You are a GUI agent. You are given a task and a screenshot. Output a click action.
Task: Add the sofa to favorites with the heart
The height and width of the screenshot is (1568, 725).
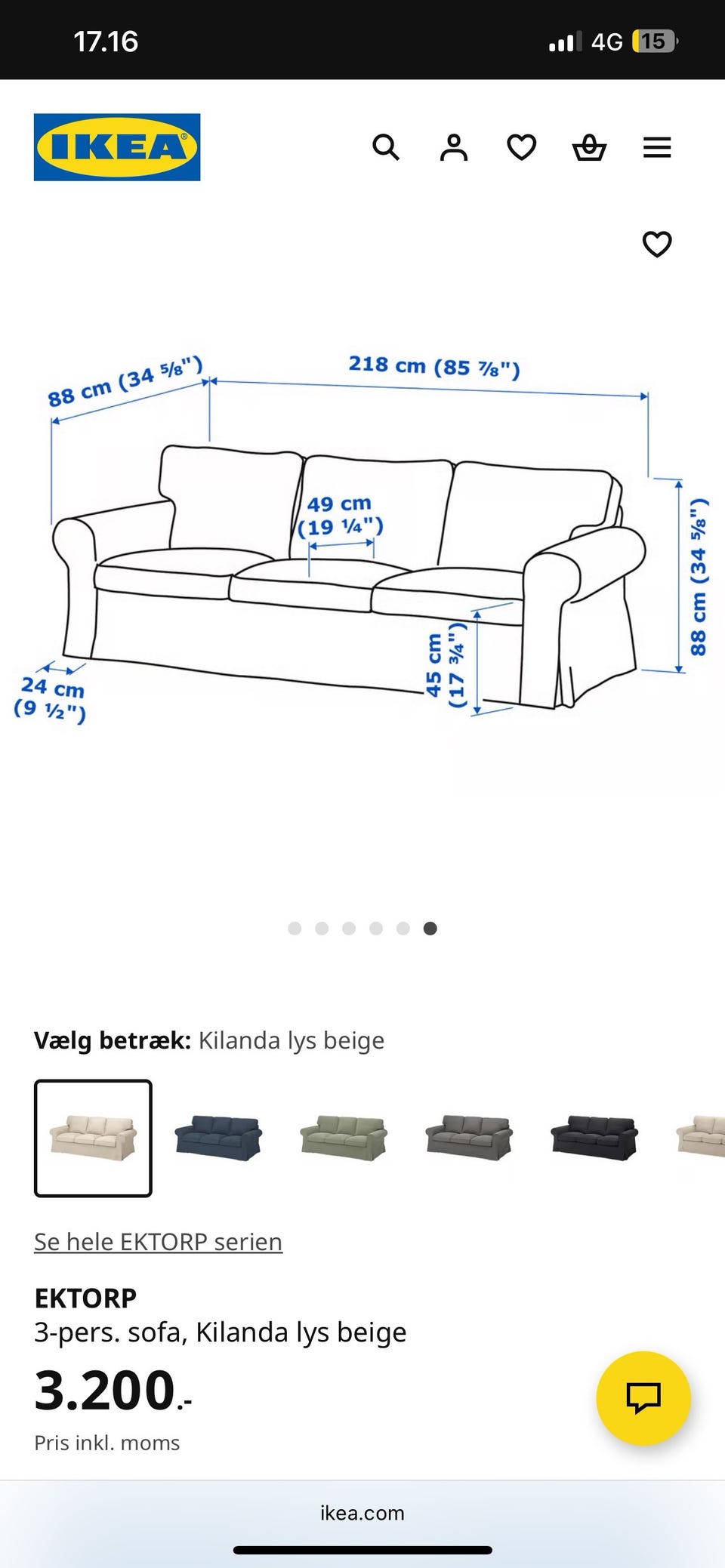656,244
